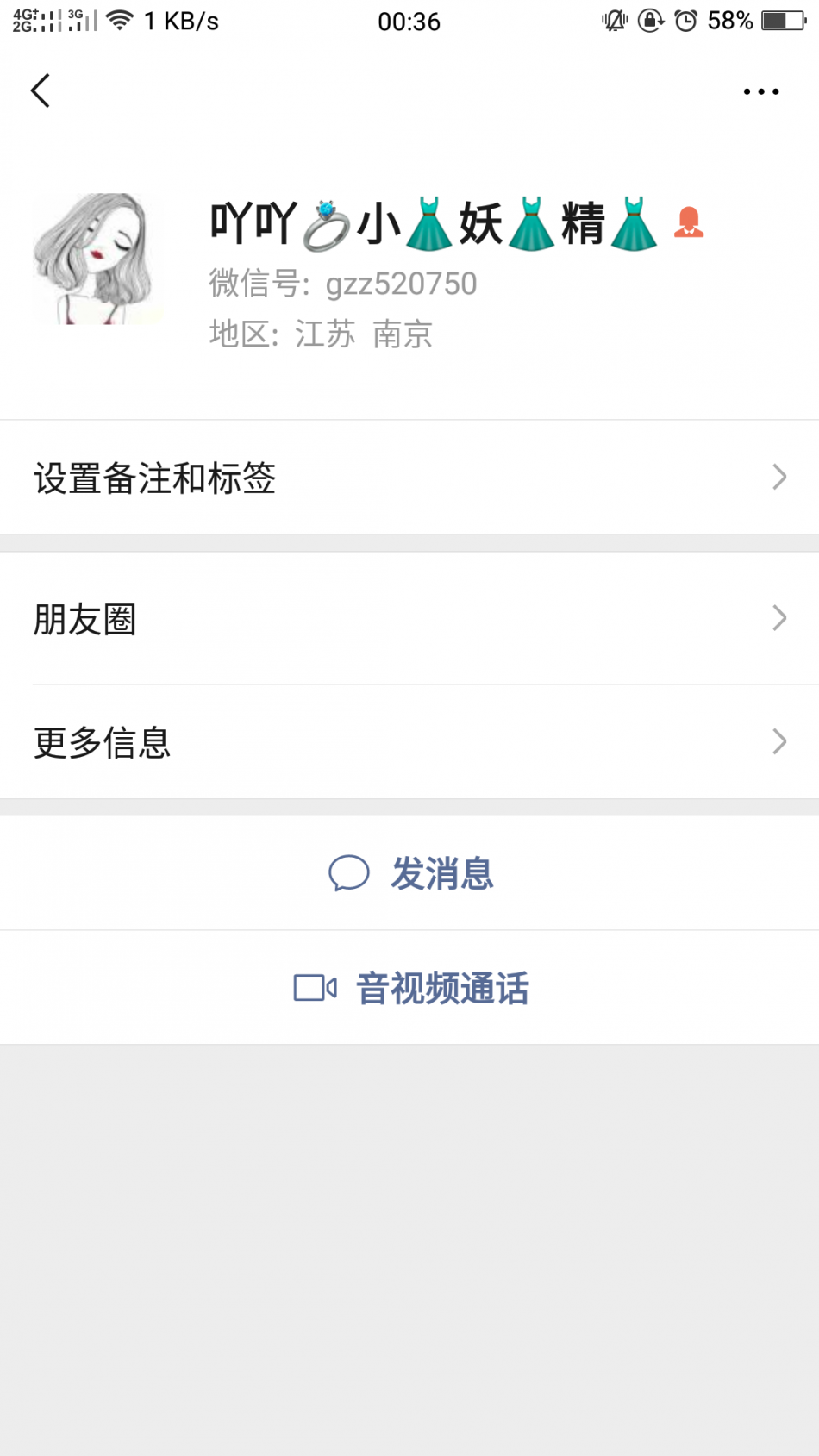The width and height of the screenshot is (819, 1456).
Task: Tap 发消息 to send a message
Action: tap(411, 873)
